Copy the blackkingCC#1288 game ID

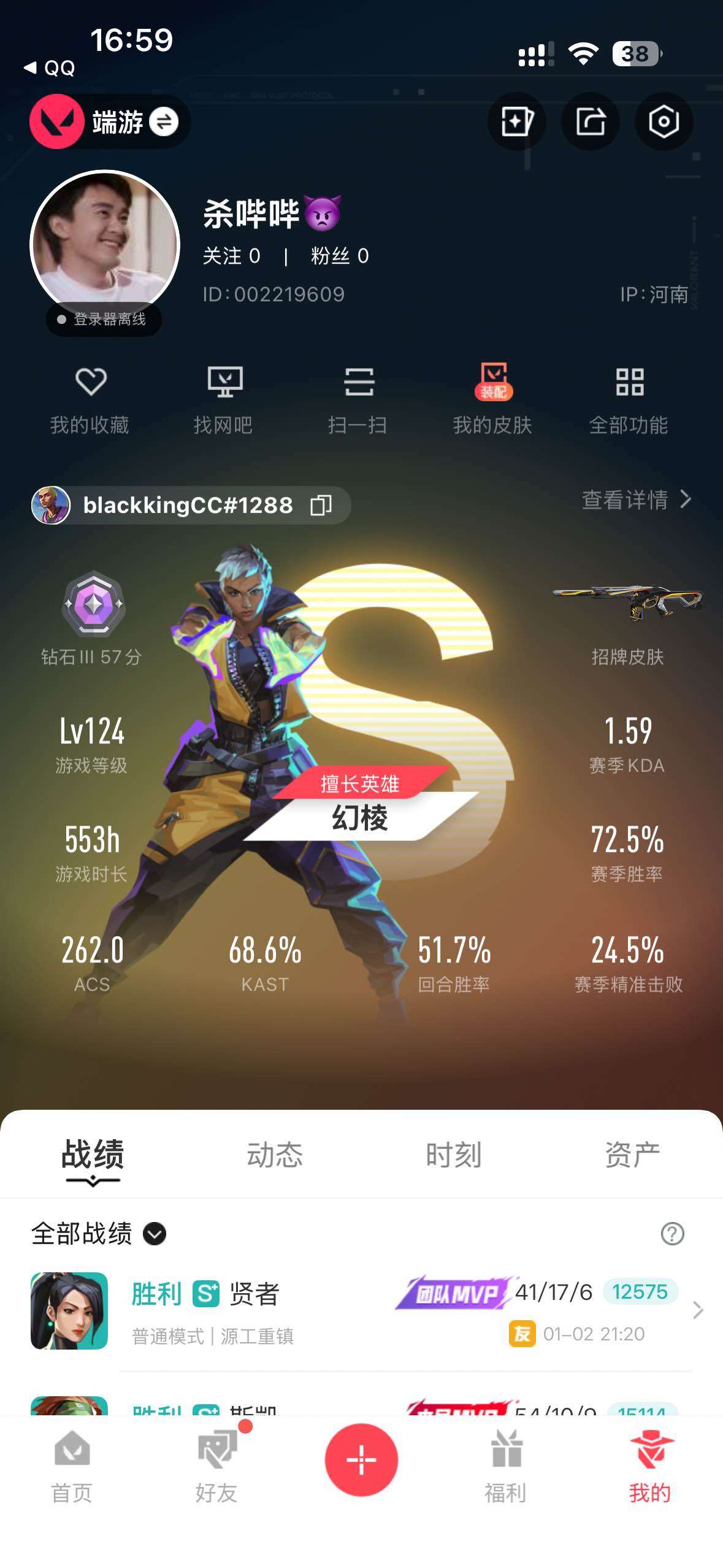[x=321, y=505]
